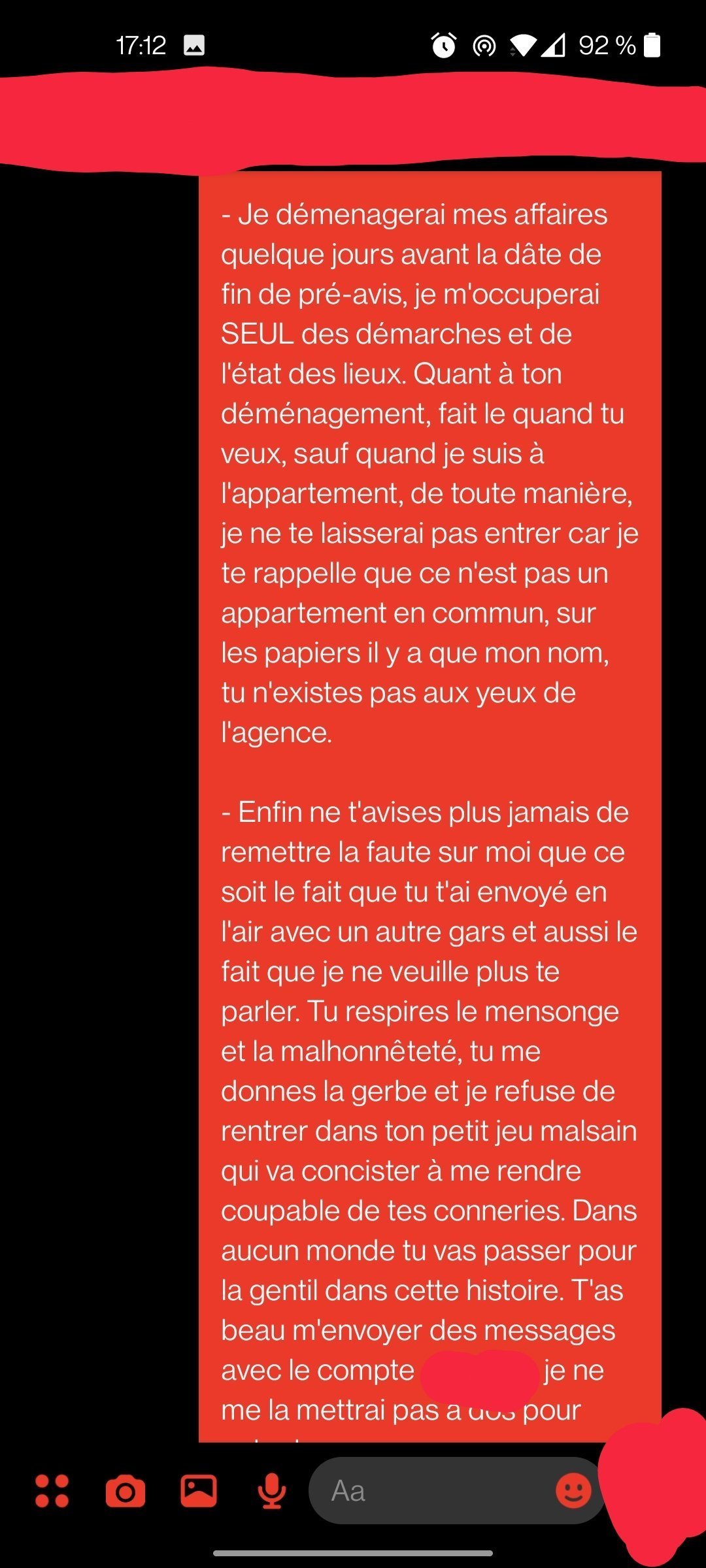
Task: Open the four-dot more actions menu
Action: pyautogui.click(x=52, y=1492)
